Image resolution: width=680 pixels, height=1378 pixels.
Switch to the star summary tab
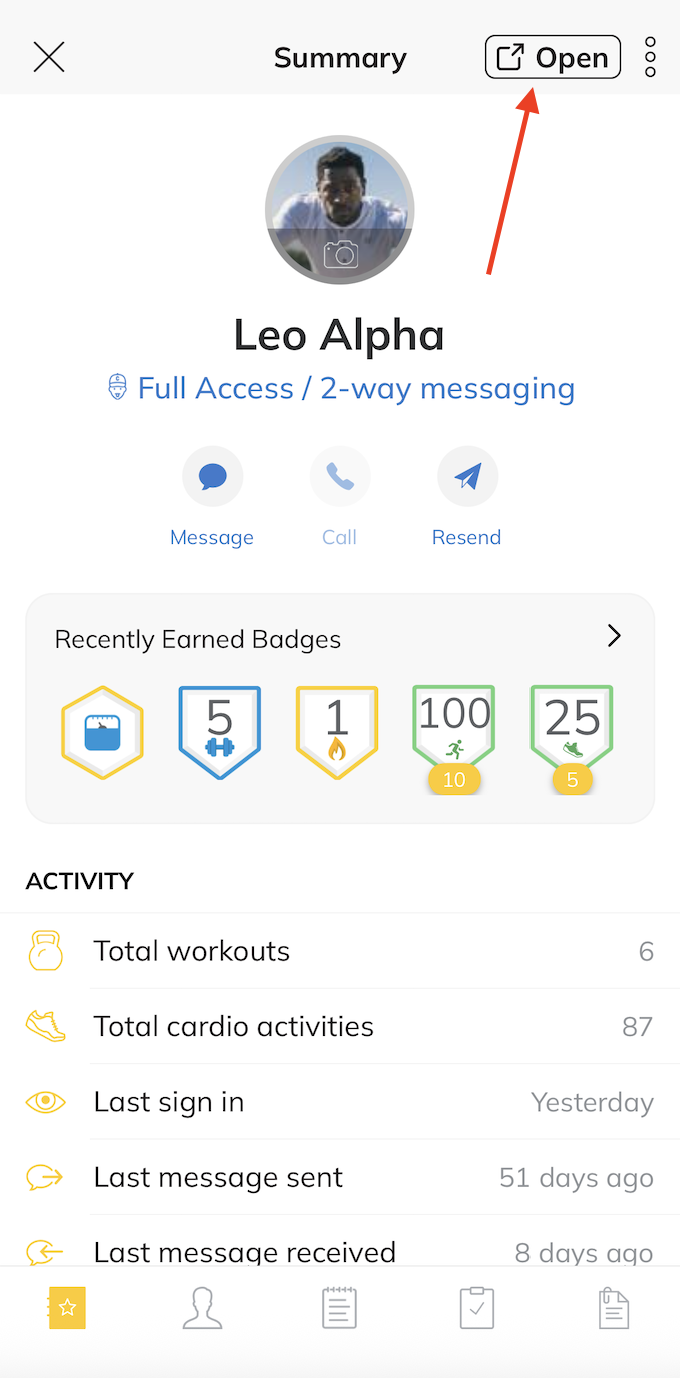click(x=67, y=1308)
